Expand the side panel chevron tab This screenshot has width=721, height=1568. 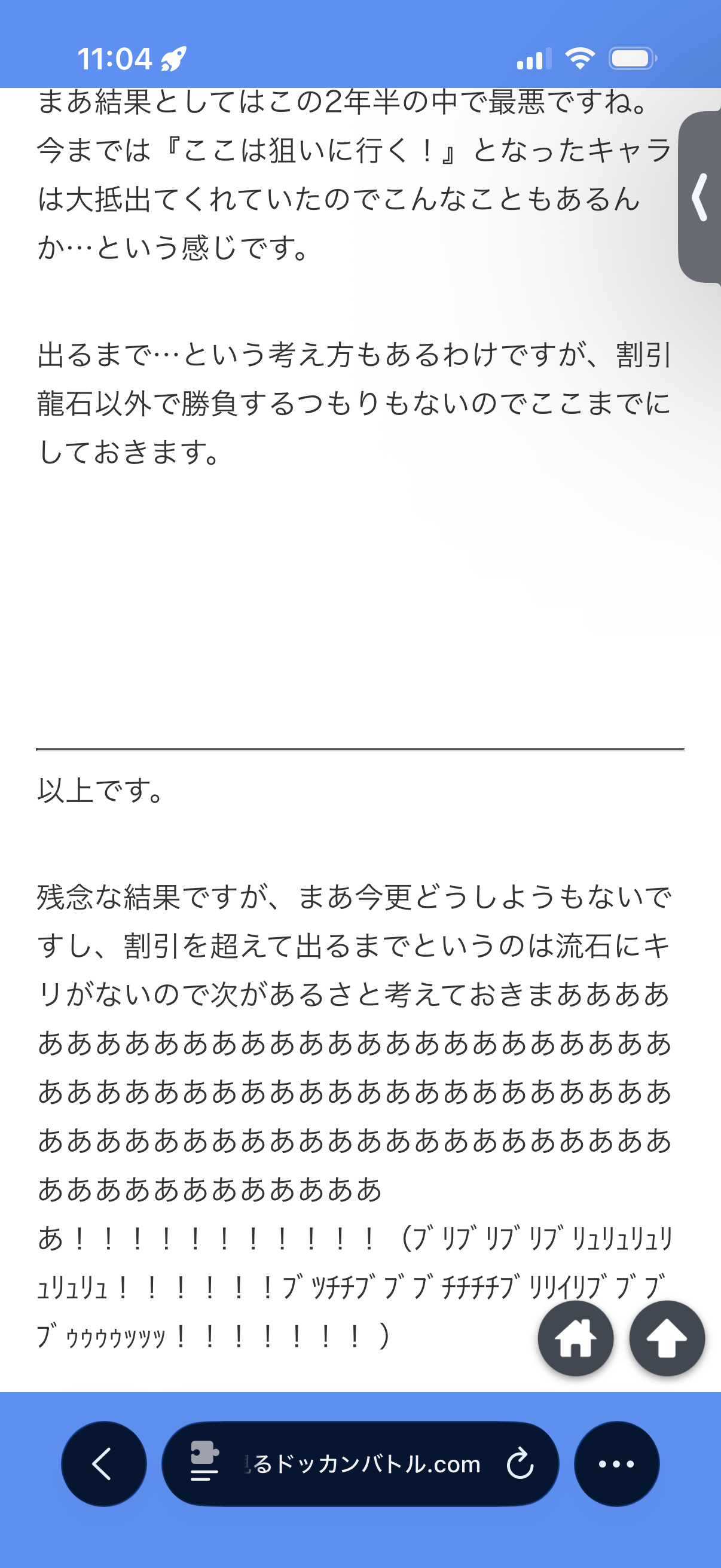tap(700, 197)
